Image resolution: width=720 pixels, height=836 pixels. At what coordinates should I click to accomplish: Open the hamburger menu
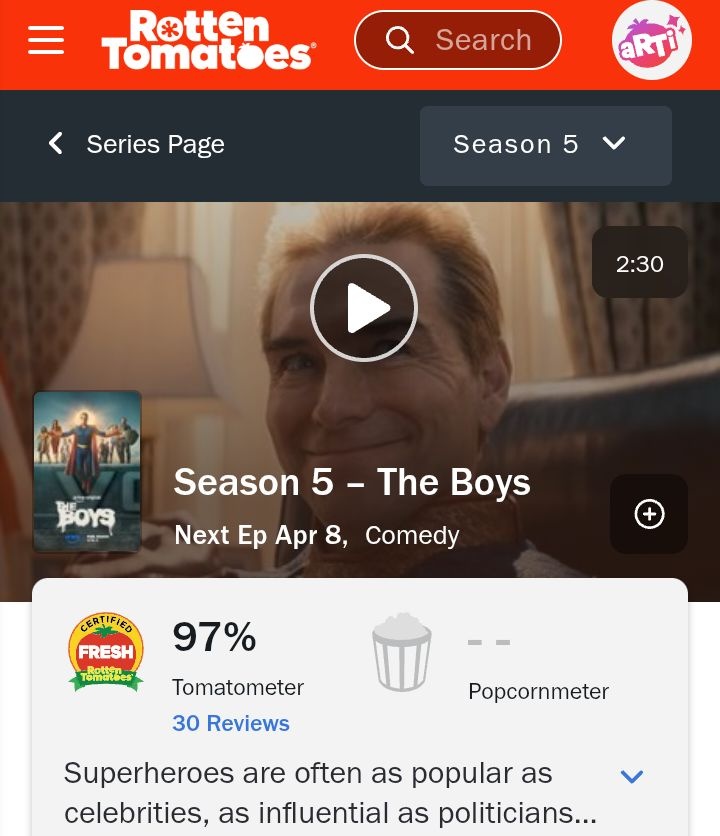[x=46, y=40]
